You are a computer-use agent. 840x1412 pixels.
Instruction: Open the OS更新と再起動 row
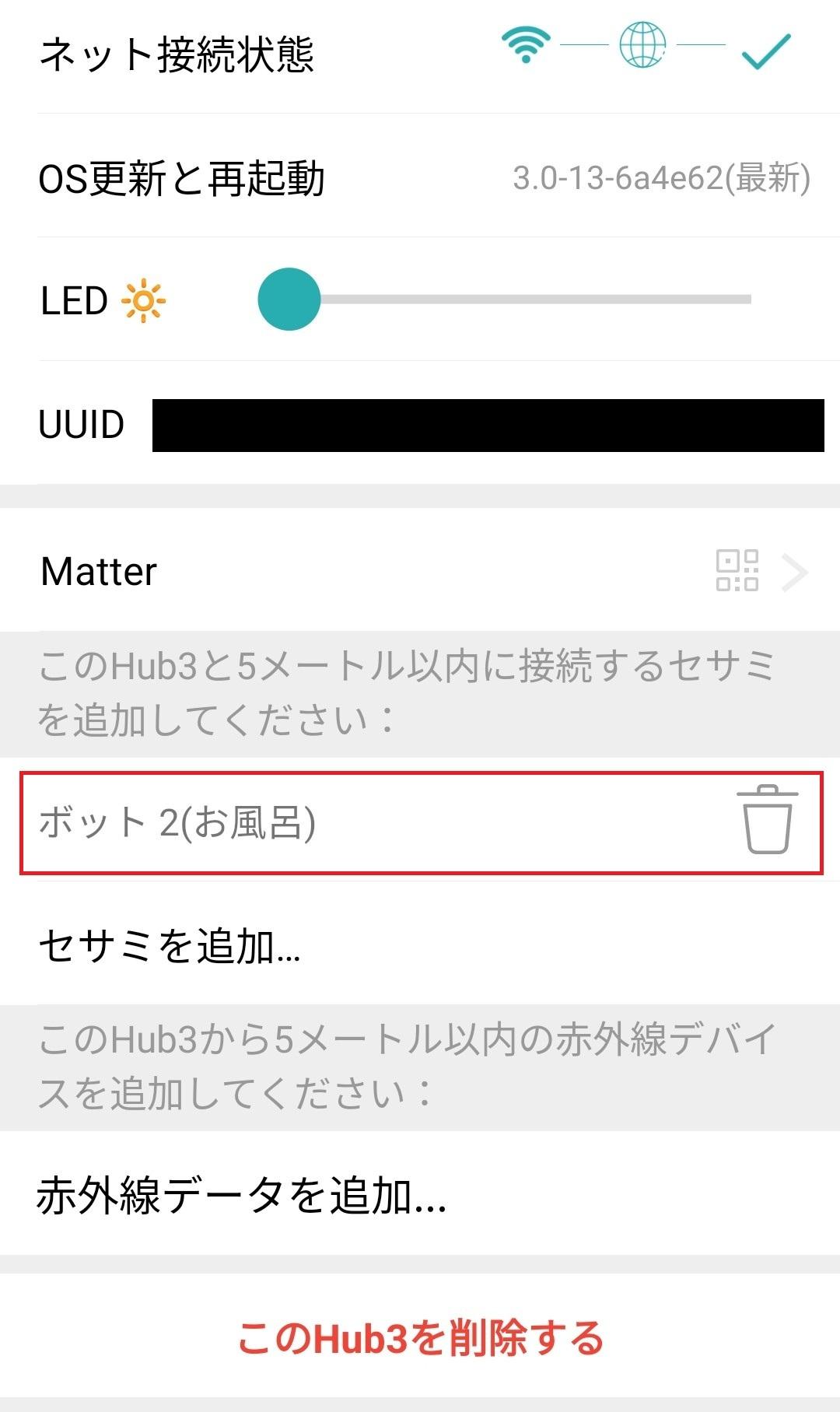tap(420, 178)
